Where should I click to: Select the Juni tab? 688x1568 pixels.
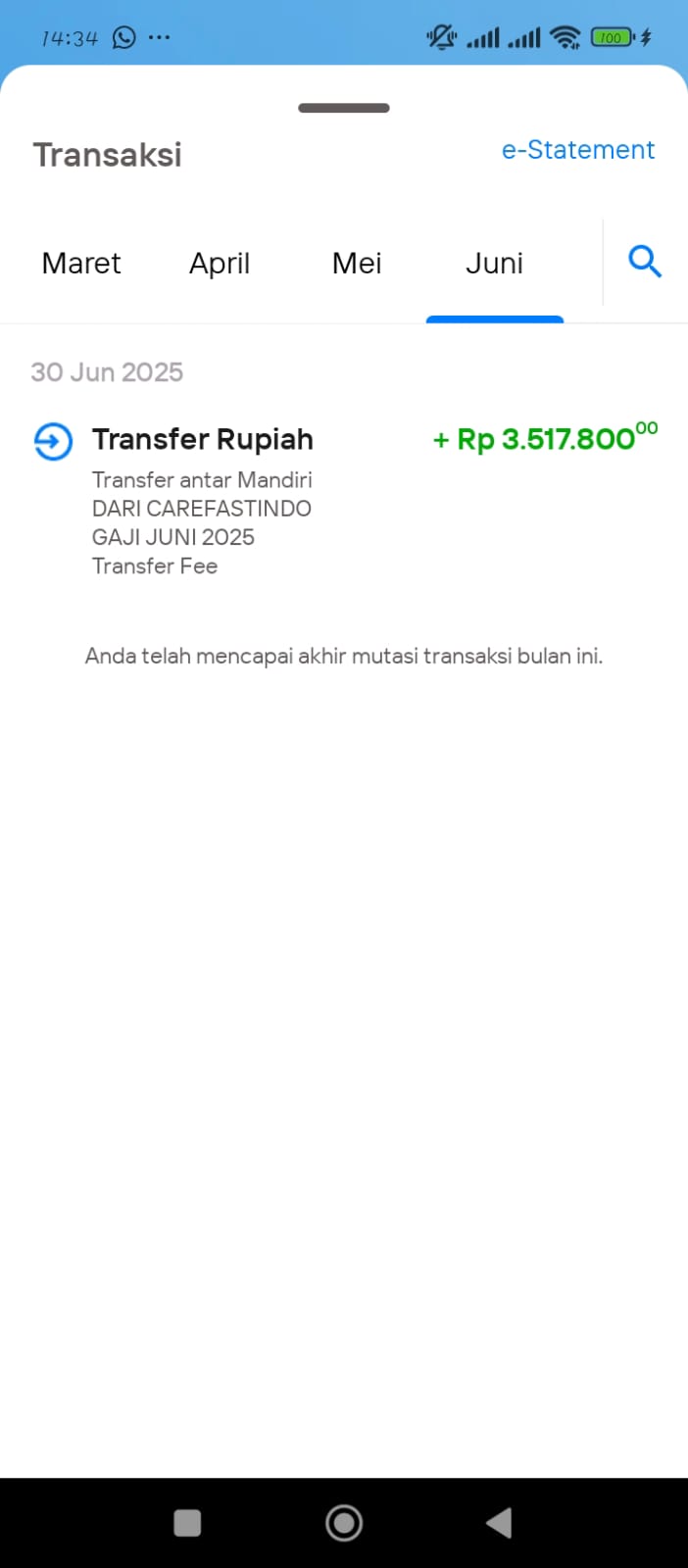(494, 264)
